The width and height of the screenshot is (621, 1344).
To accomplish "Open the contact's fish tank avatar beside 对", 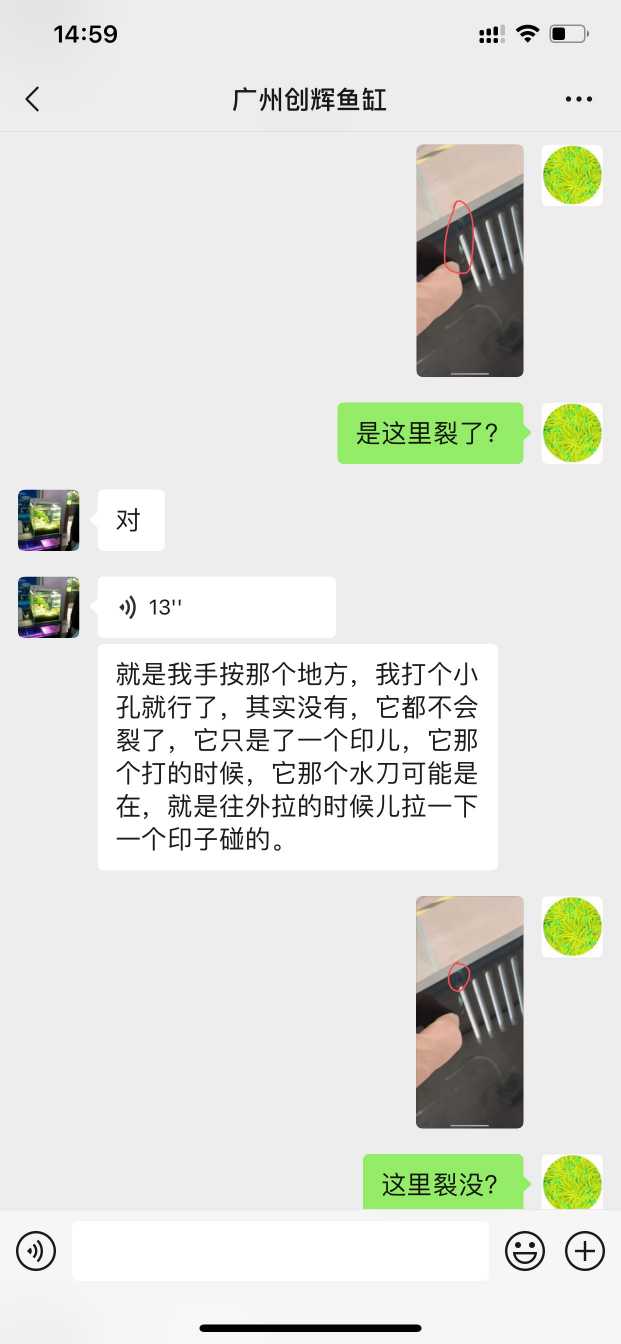I will click(48, 520).
